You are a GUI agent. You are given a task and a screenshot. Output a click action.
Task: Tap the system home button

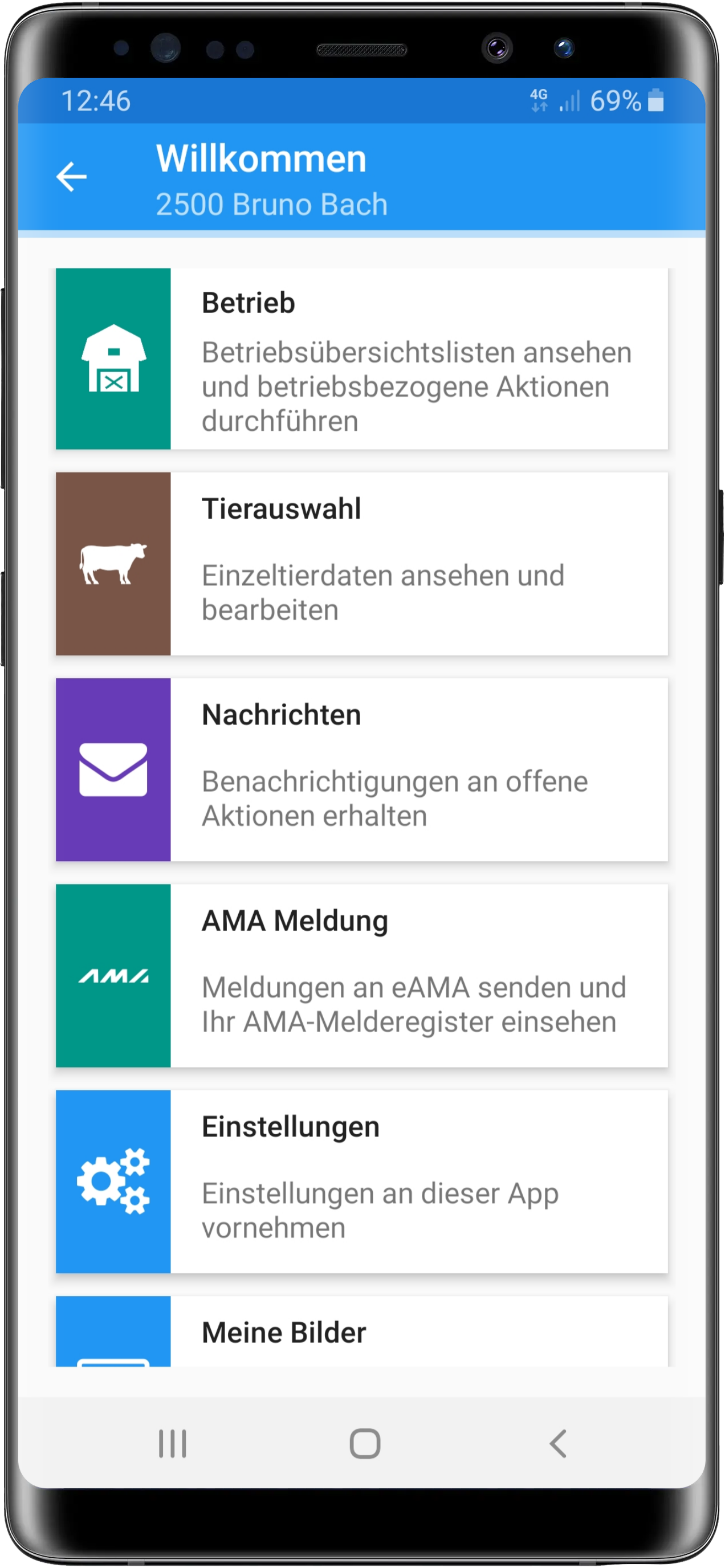tap(365, 1443)
